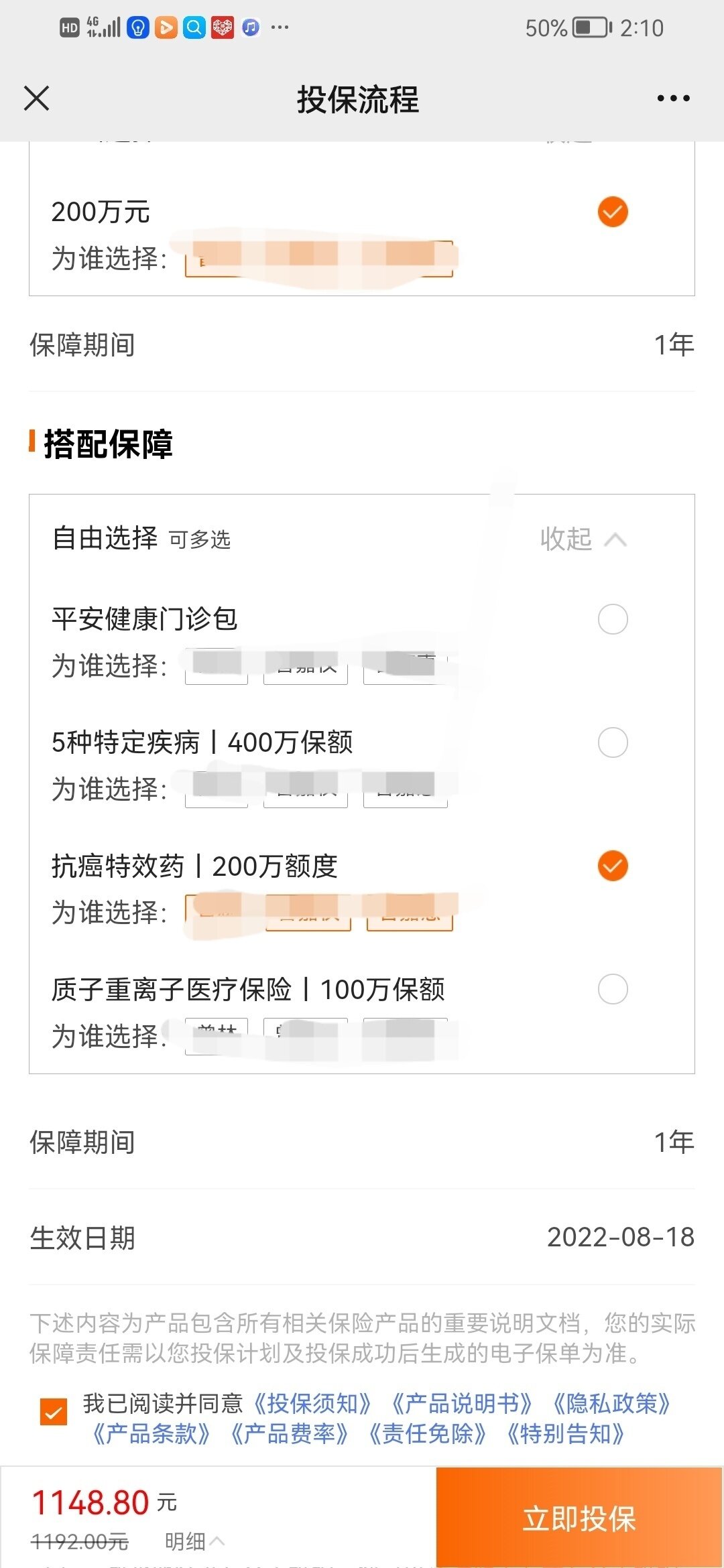This screenshot has width=724, height=1568.
Task: Read the 《产品说明书》 link
Action: 461,1403
